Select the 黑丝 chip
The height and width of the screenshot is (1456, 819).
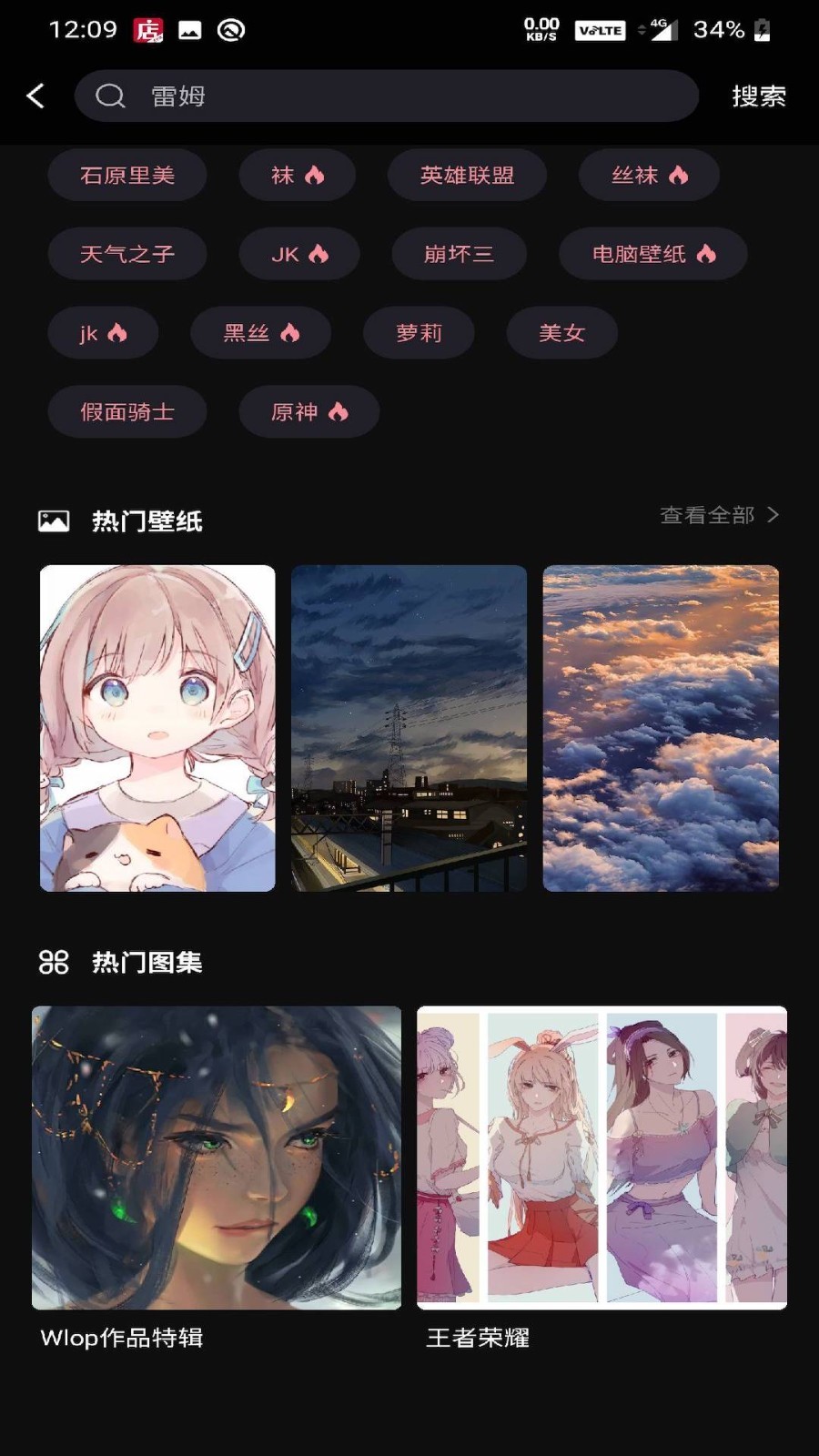(260, 333)
